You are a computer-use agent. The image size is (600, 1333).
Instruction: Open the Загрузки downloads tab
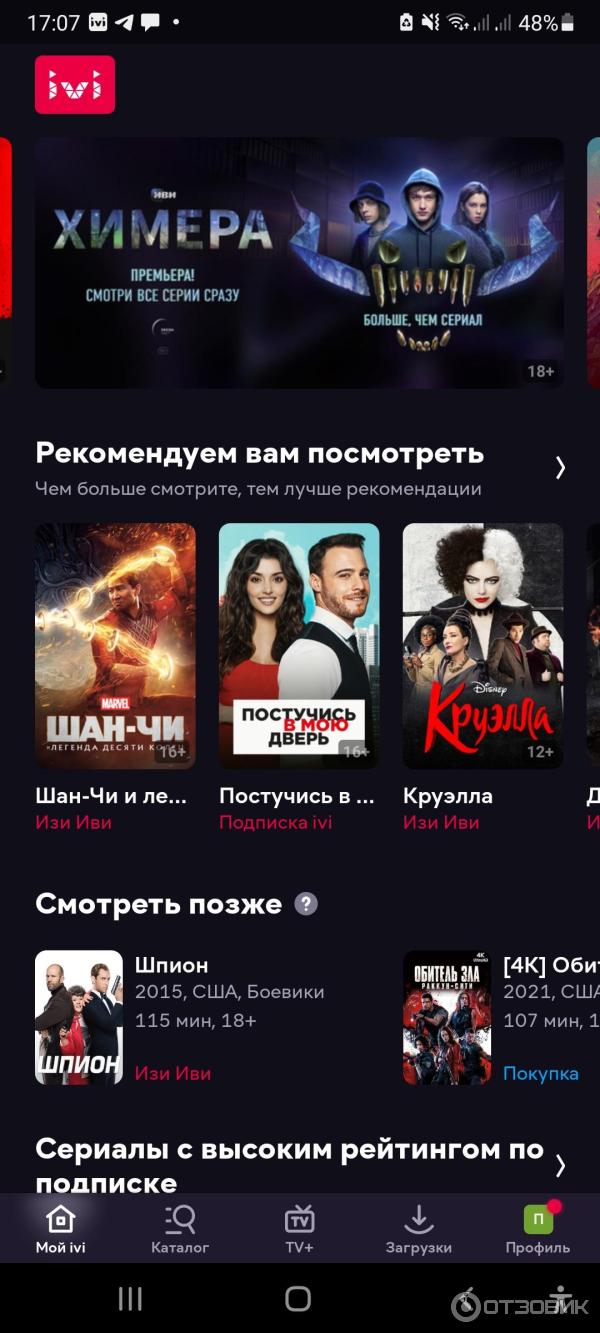pyautogui.click(x=418, y=1229)
